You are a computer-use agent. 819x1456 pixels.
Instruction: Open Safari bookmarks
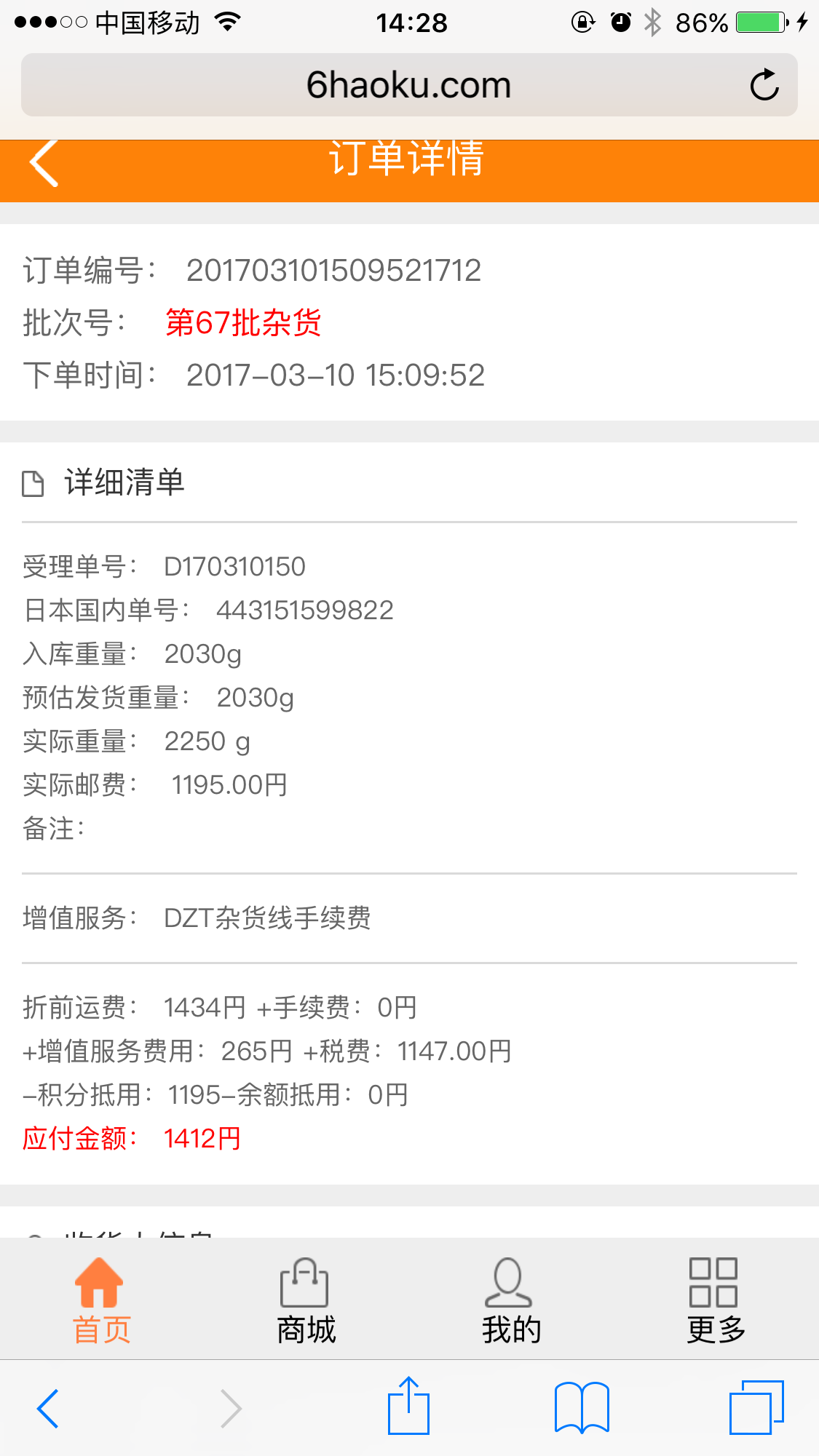[582, 1408]
